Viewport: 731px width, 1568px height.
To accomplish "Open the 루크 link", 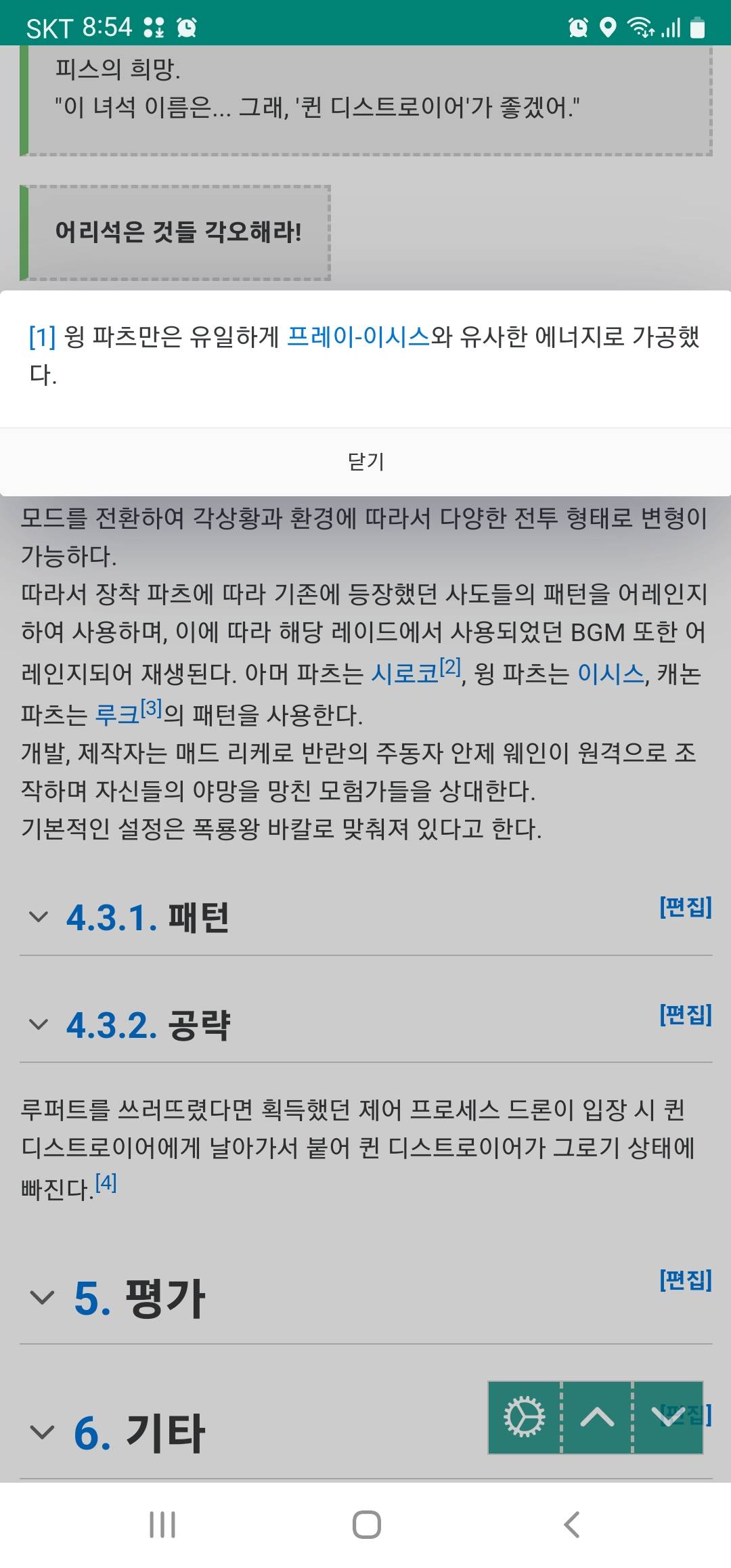I will (x=116, y=714).
